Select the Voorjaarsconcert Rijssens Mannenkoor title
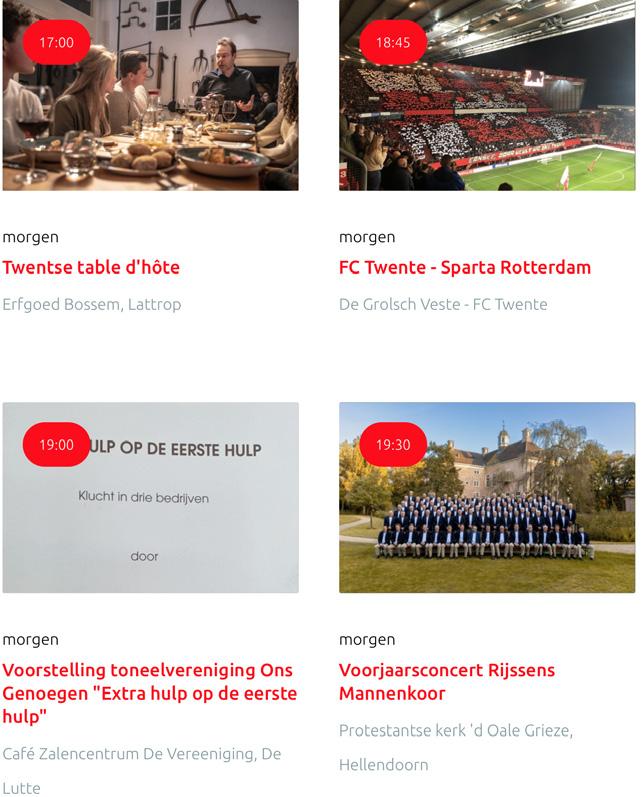Screen dimensions: 642x797 point(447,681)
